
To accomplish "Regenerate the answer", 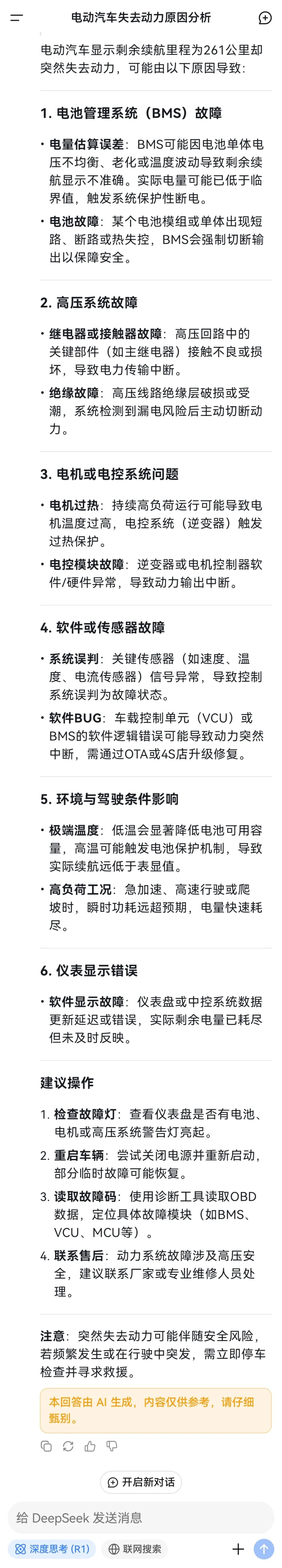I will [68, 1446].
